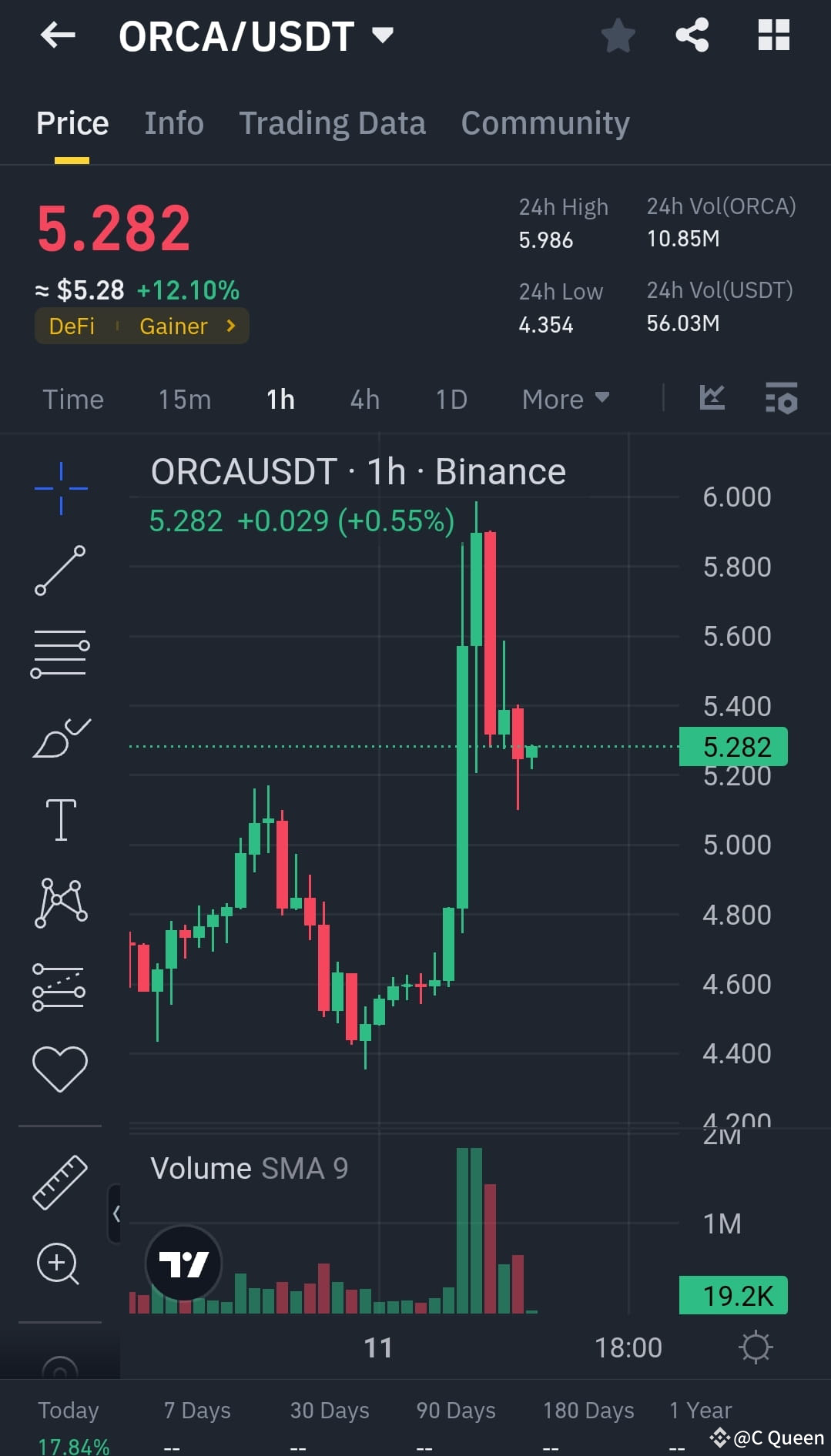Open the DeFi Gainer link

[142, 326]
